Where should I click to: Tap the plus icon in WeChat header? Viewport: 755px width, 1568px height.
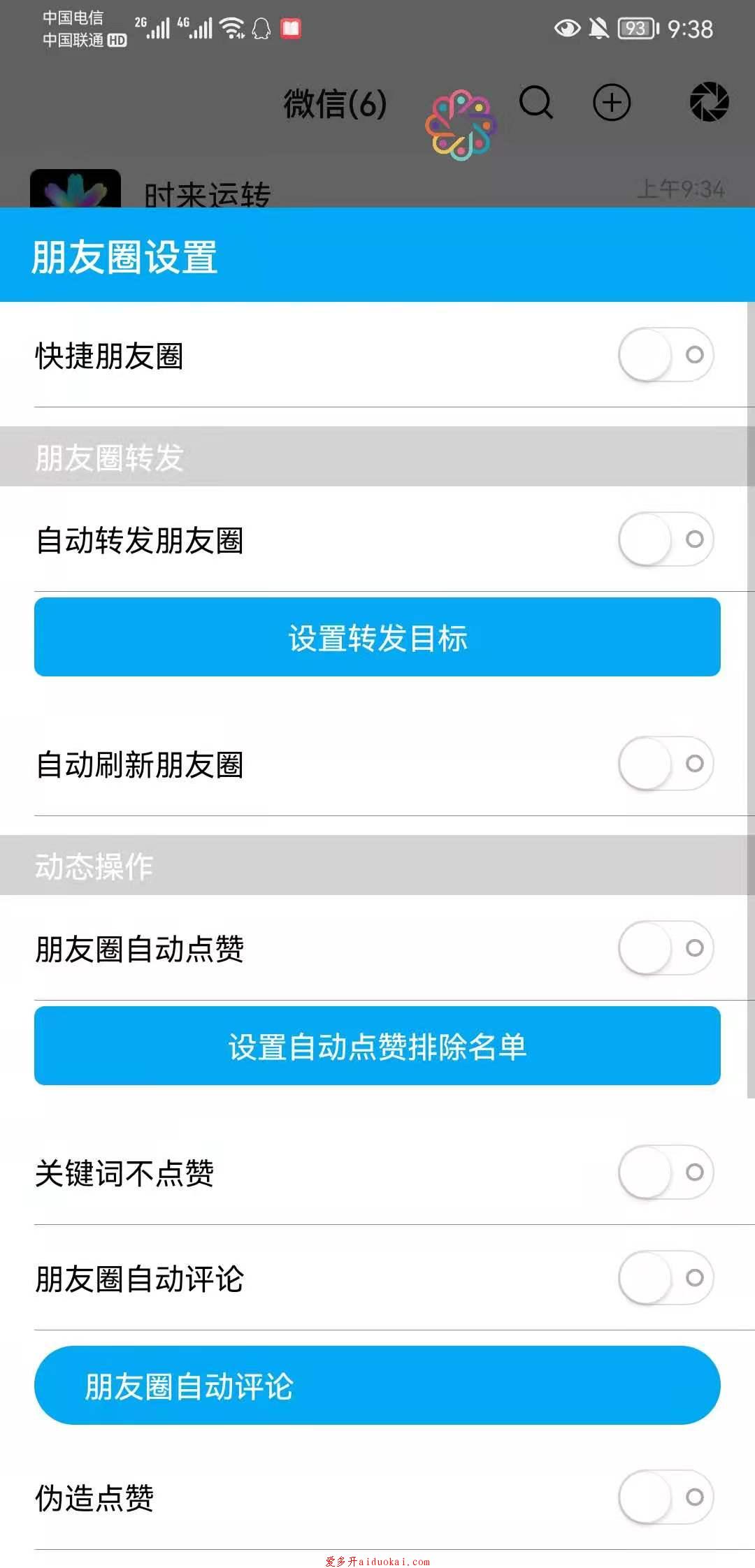(612, 103)
